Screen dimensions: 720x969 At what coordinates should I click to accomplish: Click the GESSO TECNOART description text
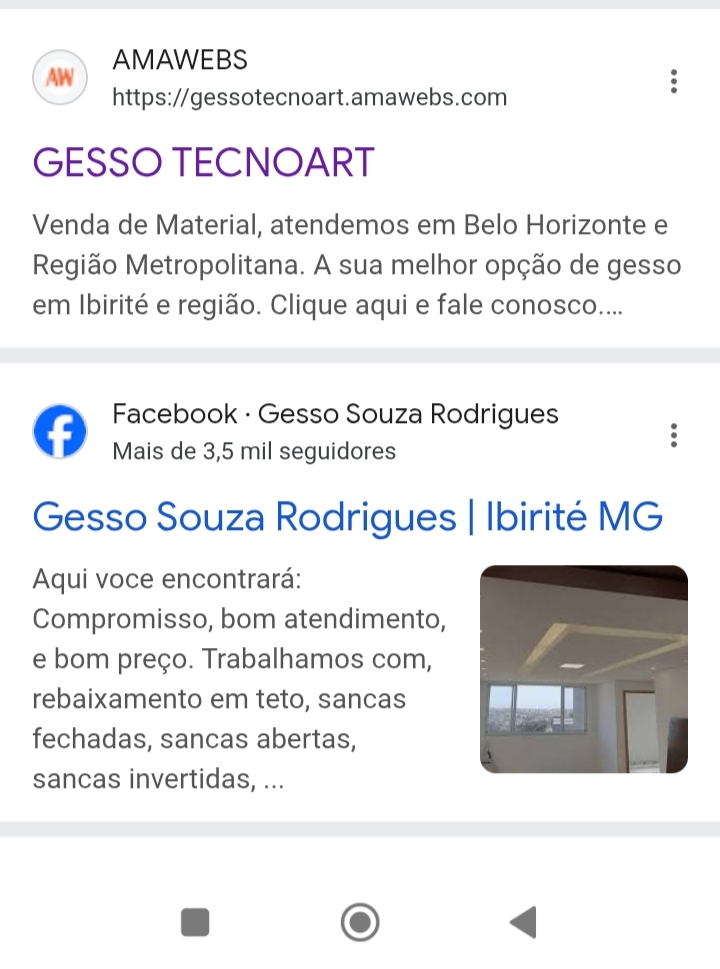pyautogui.click(x=358, y=262)
